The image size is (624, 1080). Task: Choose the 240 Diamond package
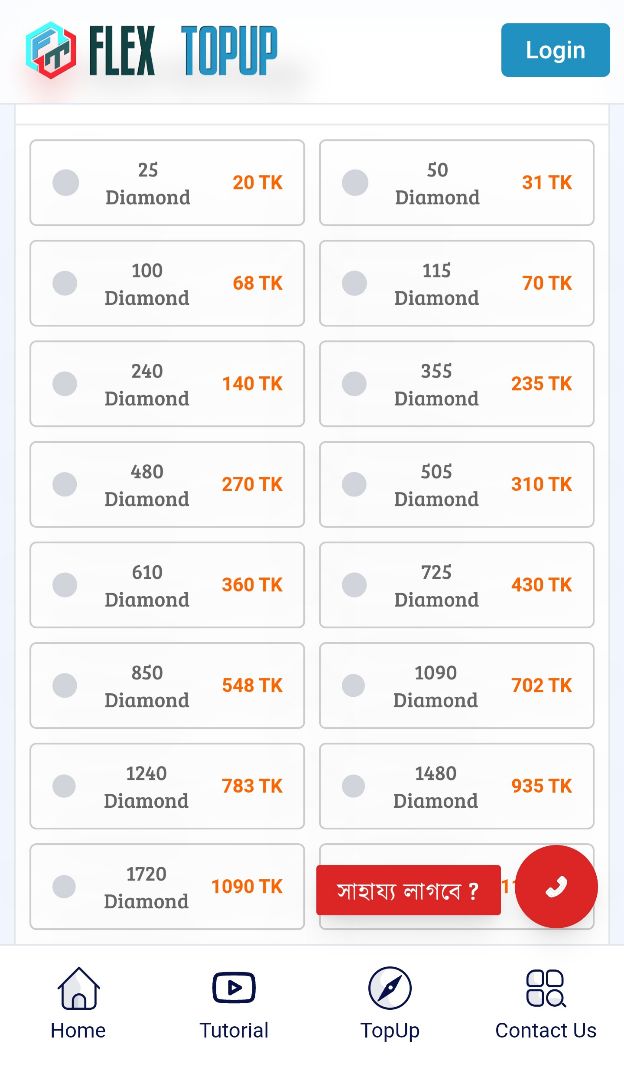(167, 384)
